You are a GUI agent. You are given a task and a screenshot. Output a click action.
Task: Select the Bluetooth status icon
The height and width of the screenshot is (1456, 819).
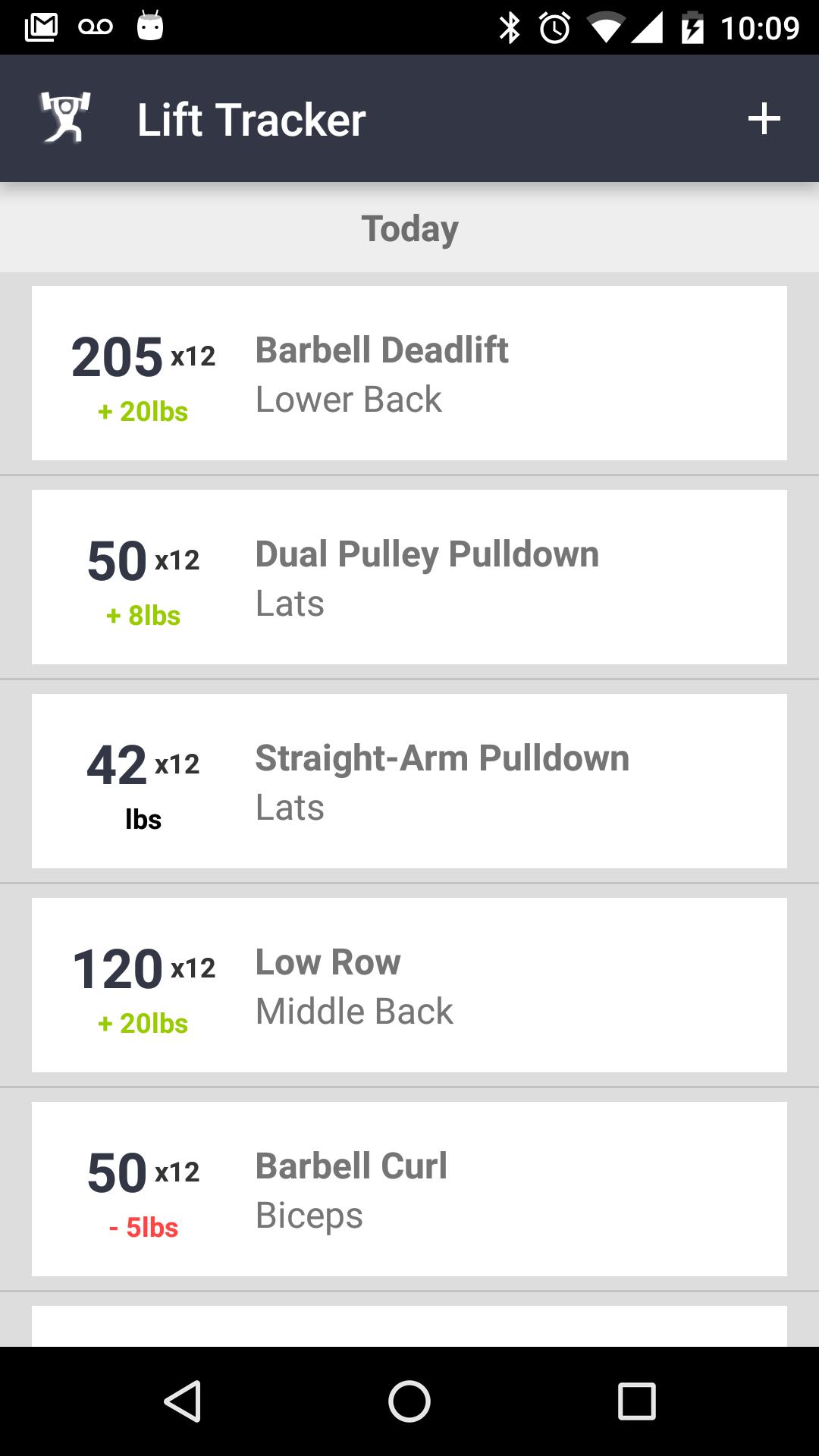point(510,25)
